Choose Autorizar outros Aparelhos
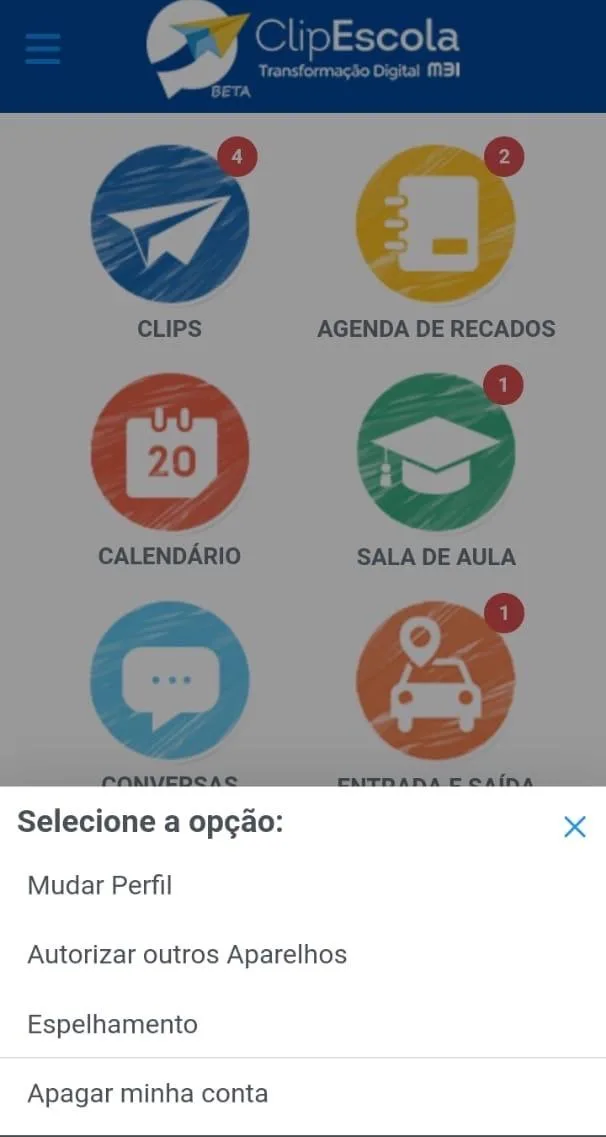 187,955
